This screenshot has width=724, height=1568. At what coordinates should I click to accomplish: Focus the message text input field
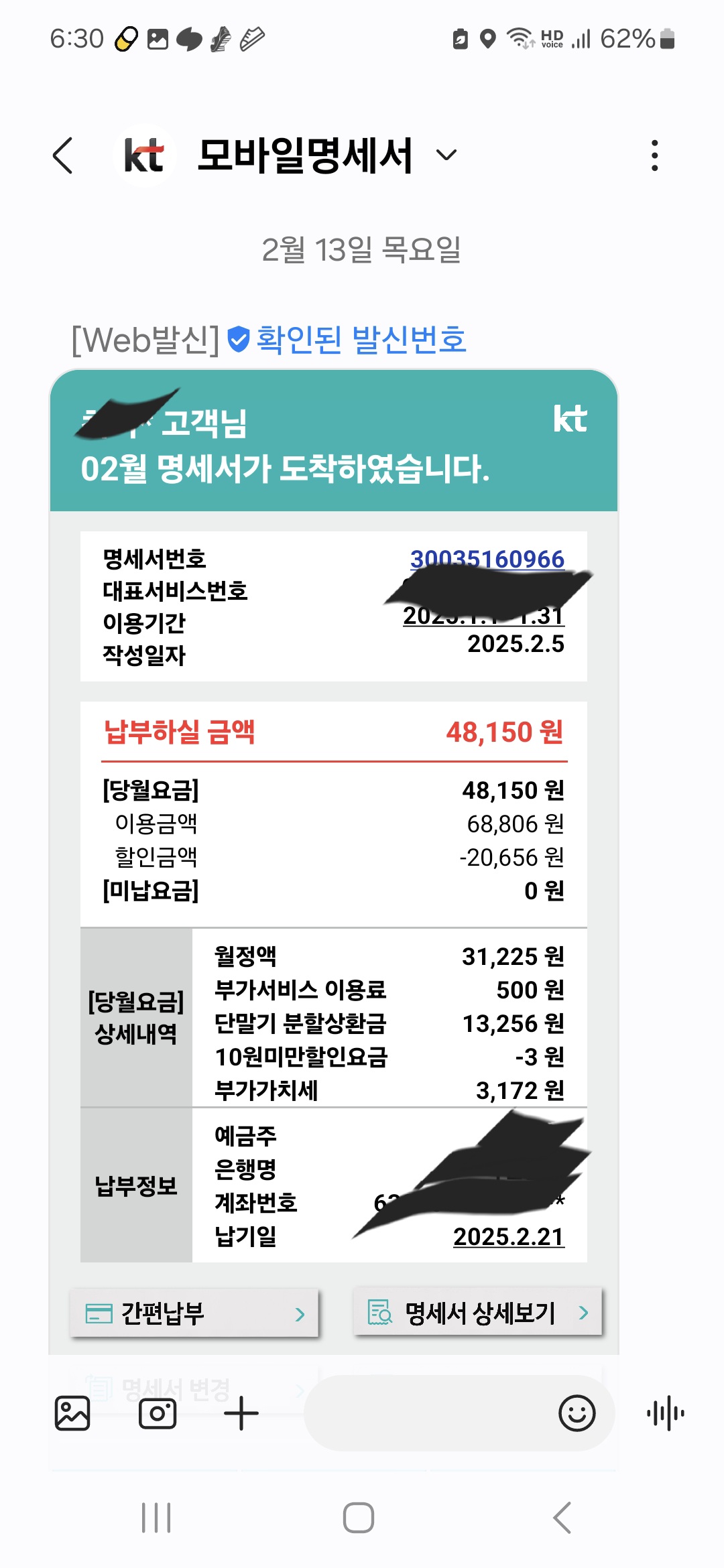click(429, 1413)
